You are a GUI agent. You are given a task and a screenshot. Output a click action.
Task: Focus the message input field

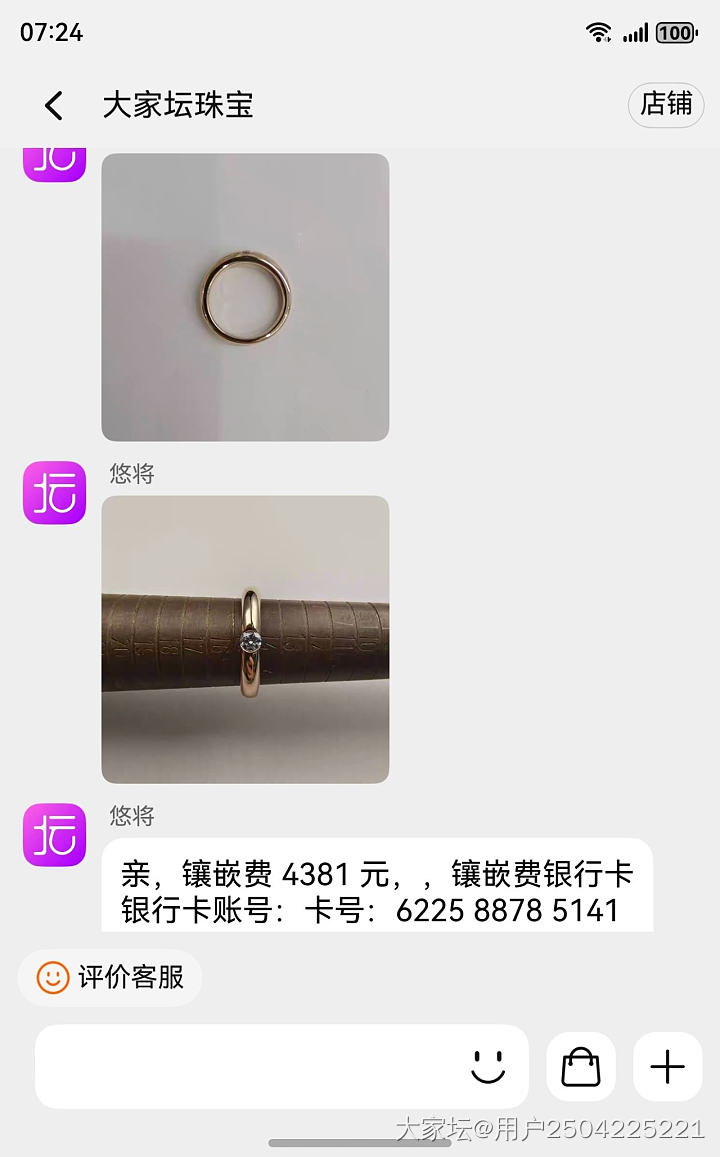[250, 1067]
